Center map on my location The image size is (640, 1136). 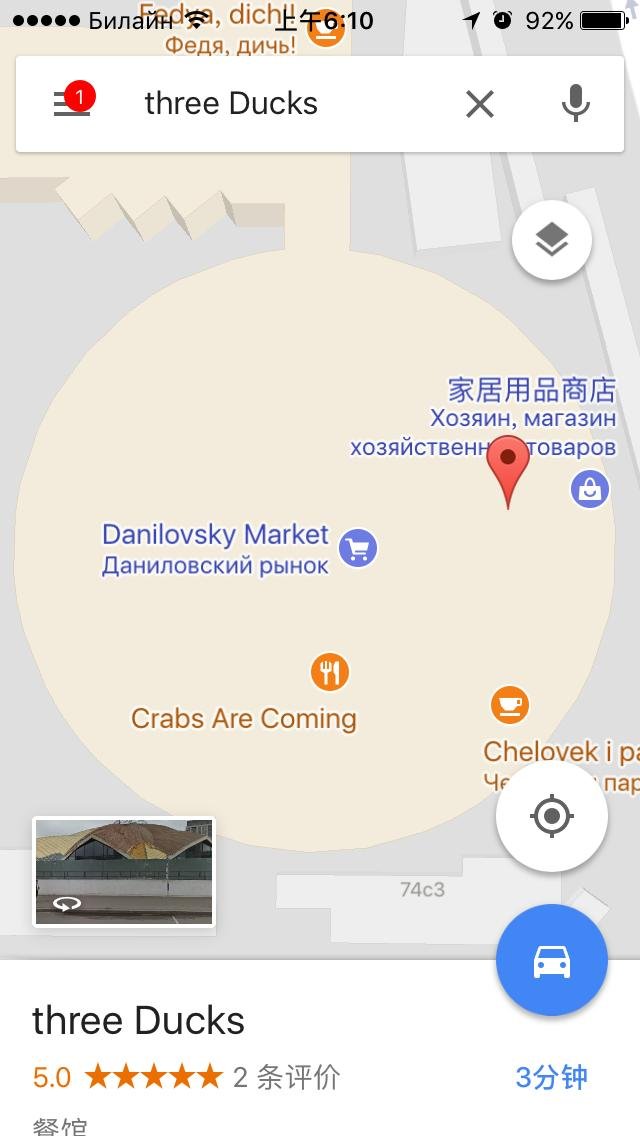point(551,817)
